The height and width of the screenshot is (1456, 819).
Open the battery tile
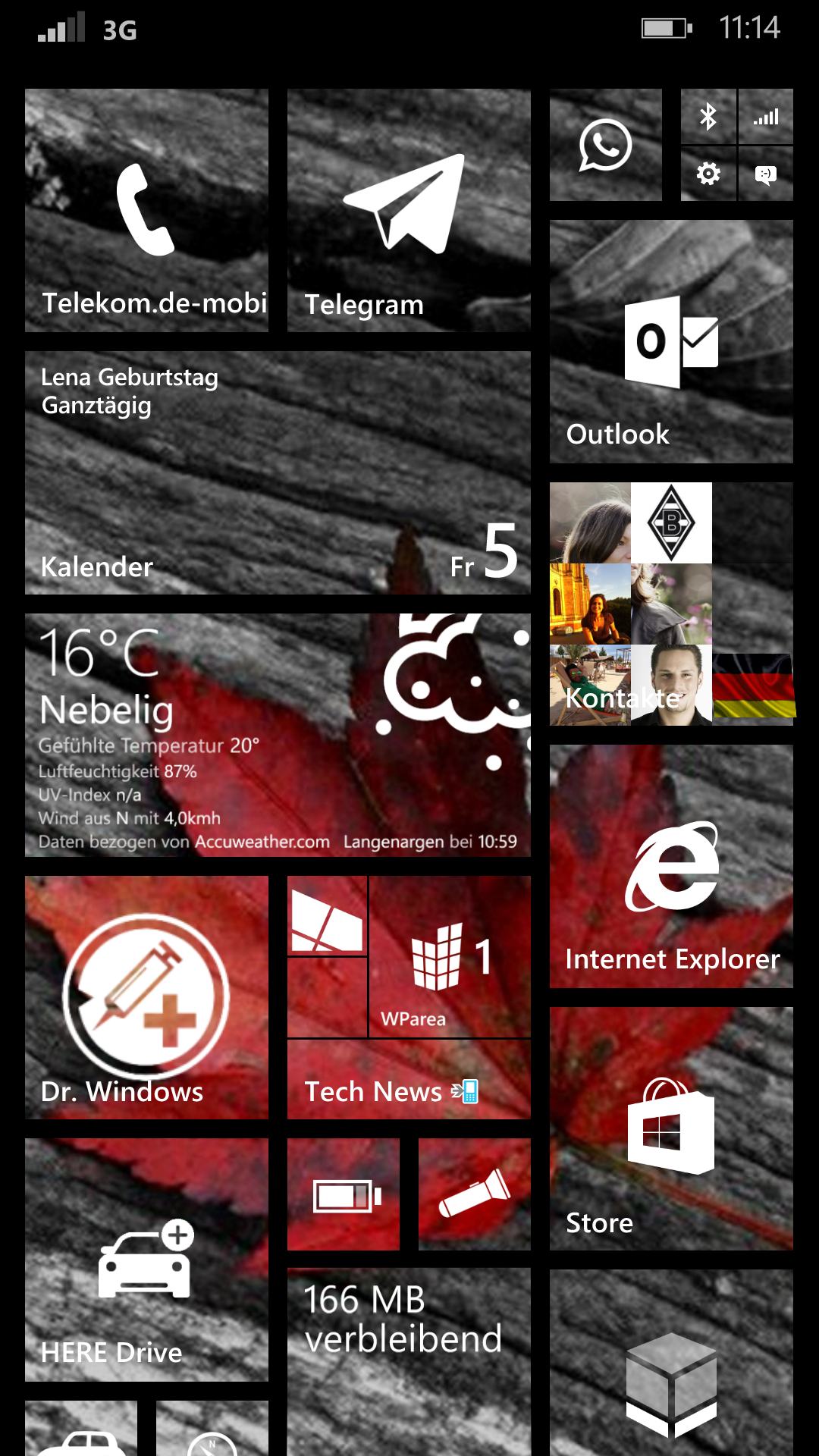tap(344, 1194)
